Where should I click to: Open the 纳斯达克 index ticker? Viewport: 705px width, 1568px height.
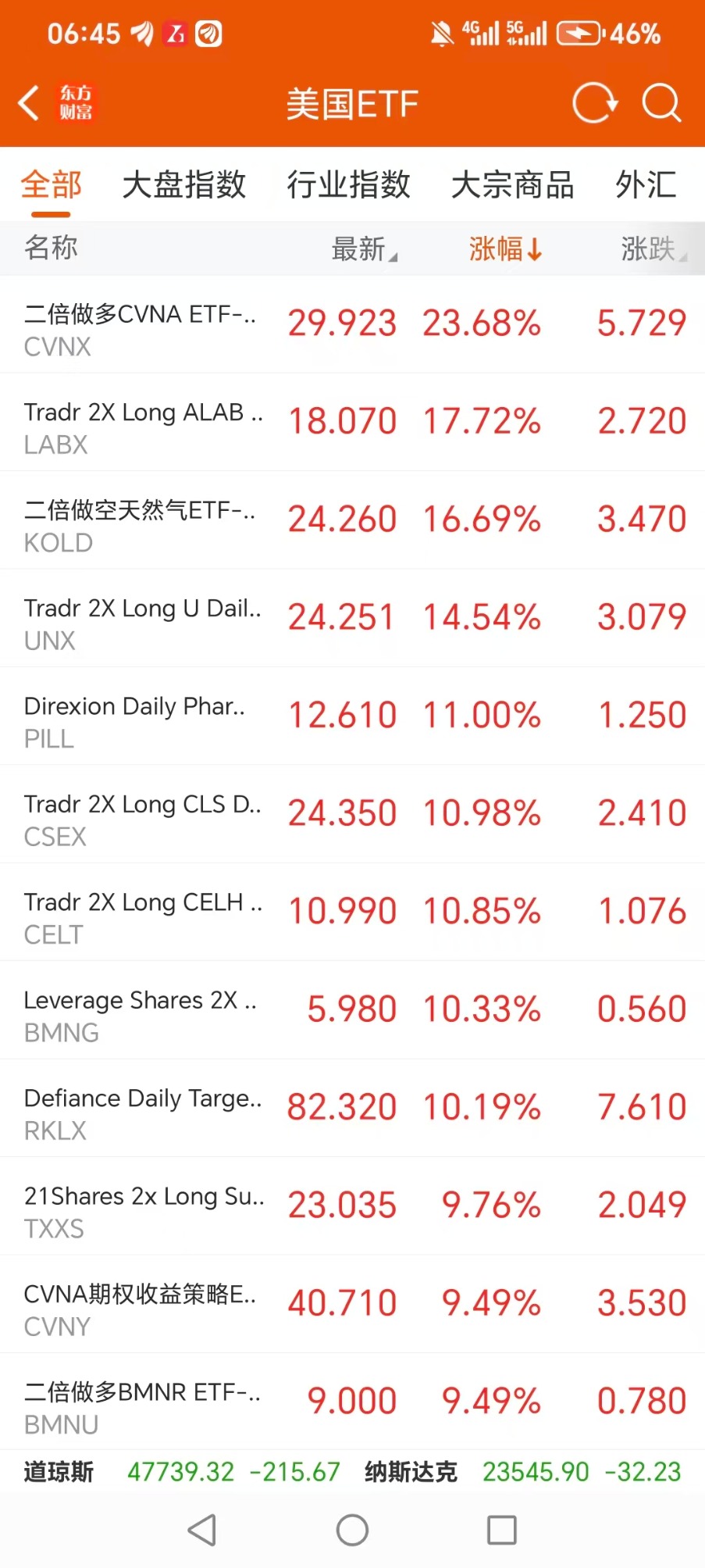[x=522, y=1472]
